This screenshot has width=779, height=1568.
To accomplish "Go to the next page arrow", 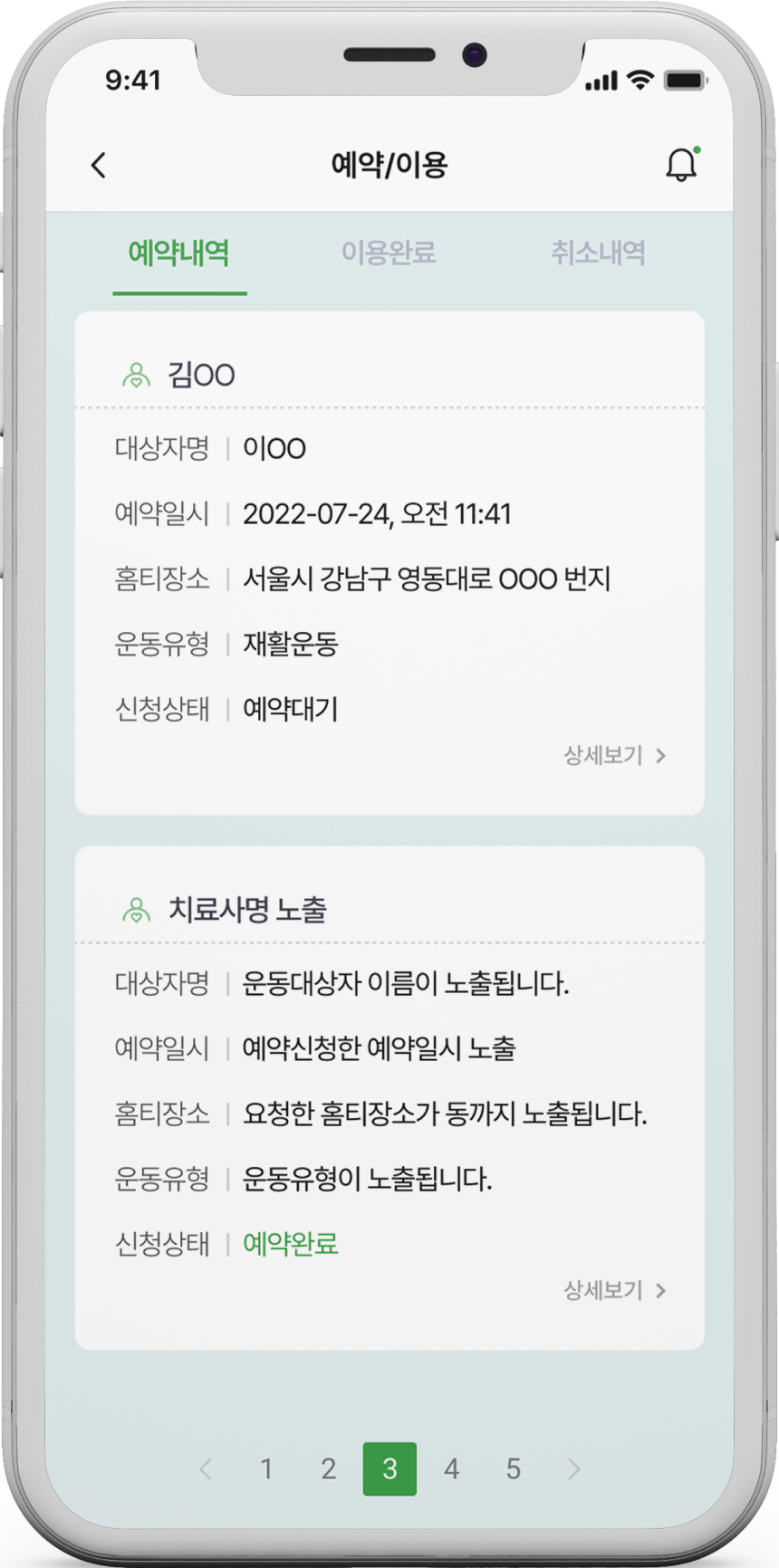I will [573, 1468].
